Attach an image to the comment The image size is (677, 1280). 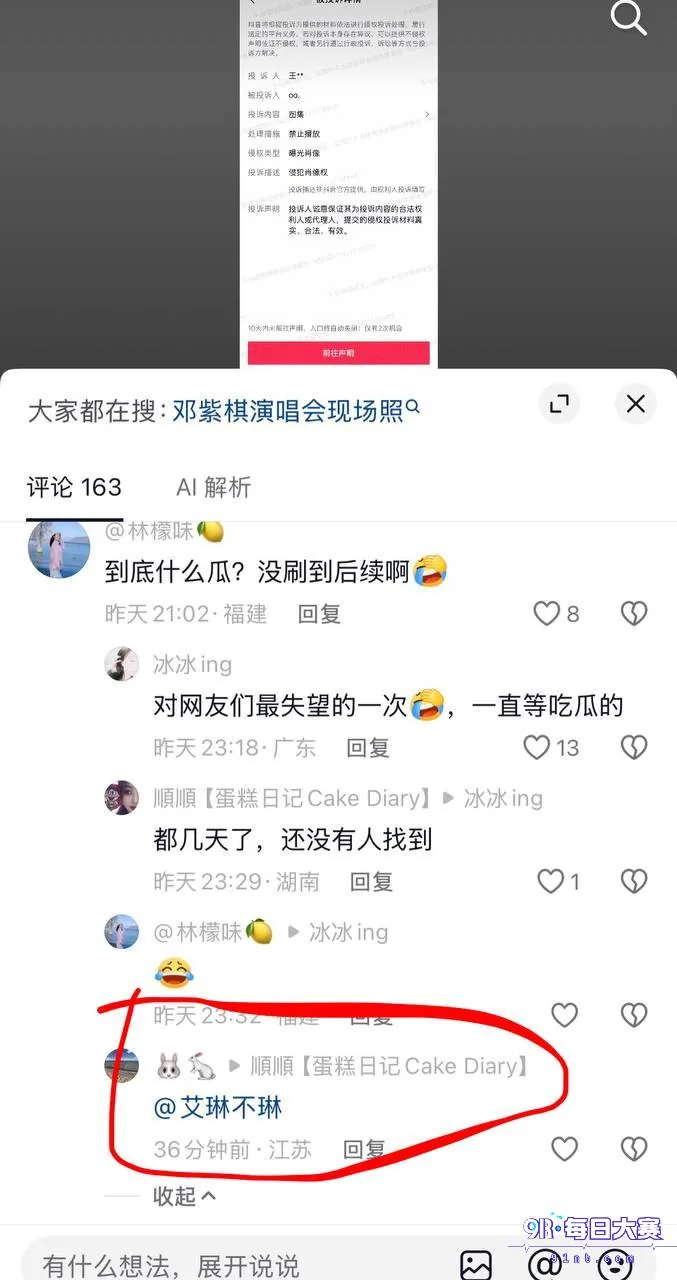[x=476, y=1264]
